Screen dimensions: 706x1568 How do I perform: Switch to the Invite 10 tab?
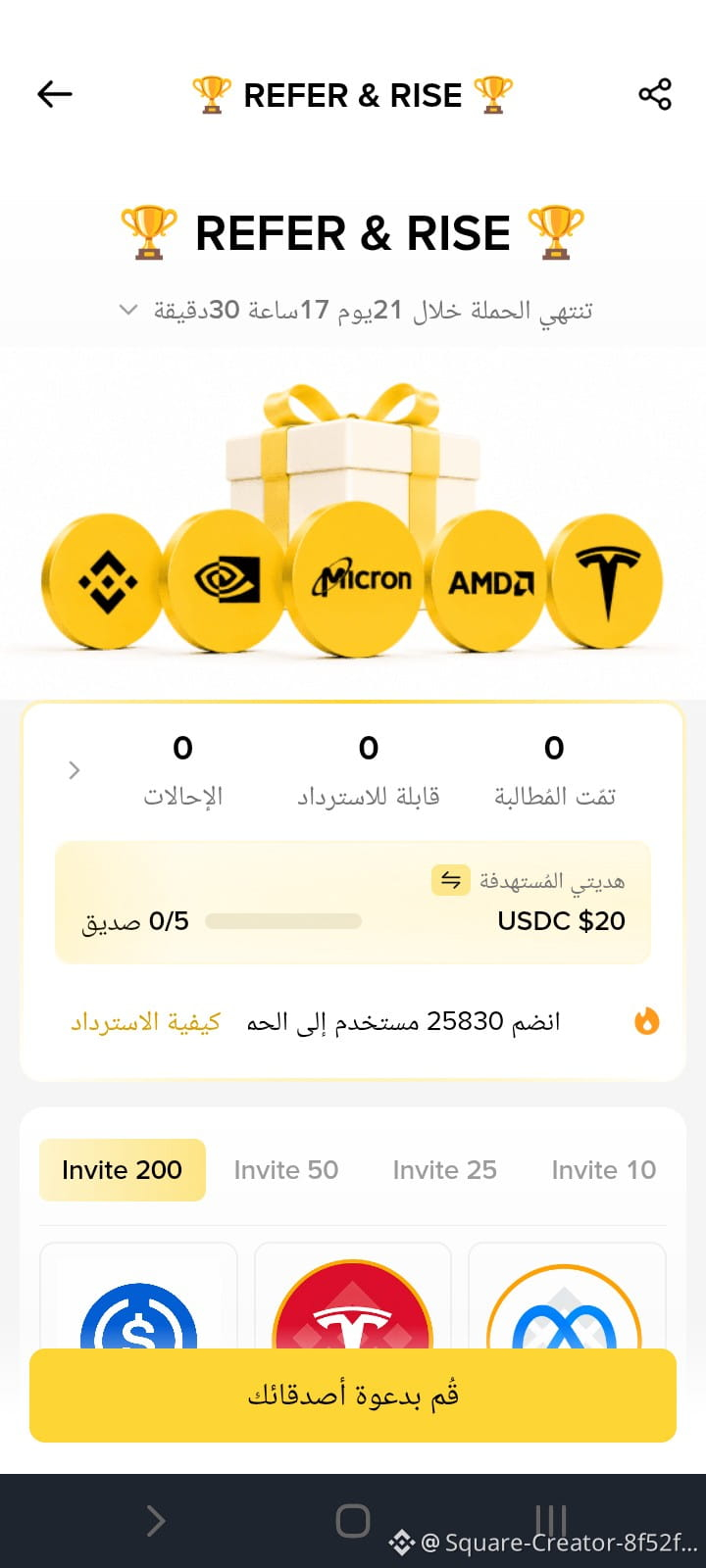(x=604, y=1170)
